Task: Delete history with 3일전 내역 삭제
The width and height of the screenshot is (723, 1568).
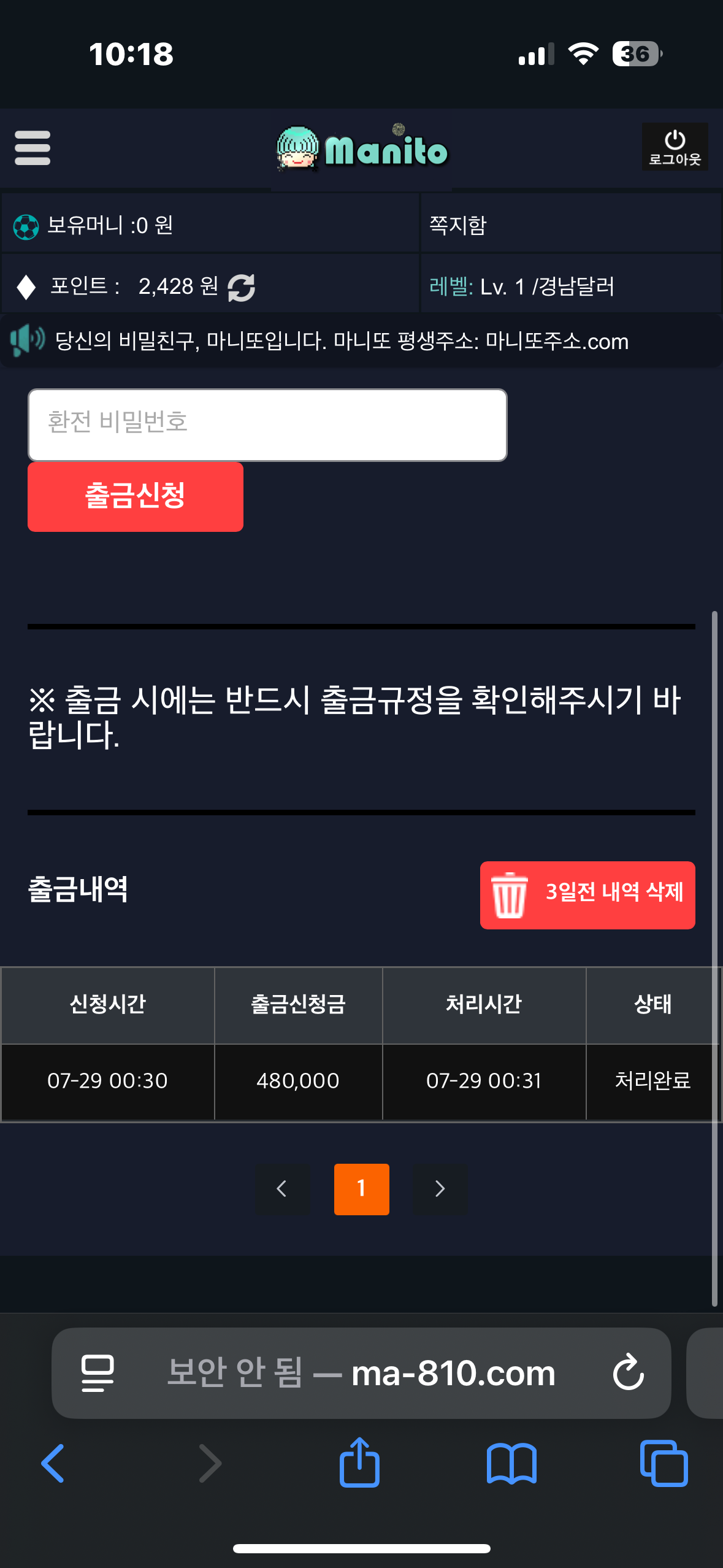Action: pos(587,895)
